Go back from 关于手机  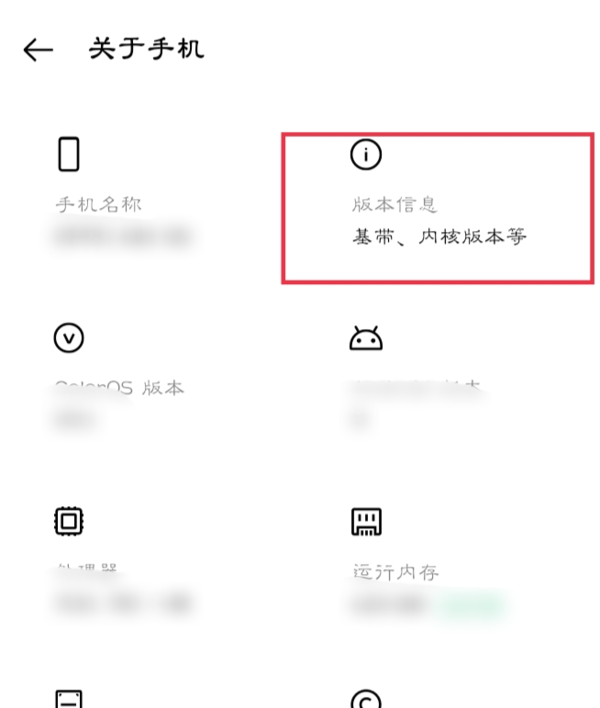(38, 50)
